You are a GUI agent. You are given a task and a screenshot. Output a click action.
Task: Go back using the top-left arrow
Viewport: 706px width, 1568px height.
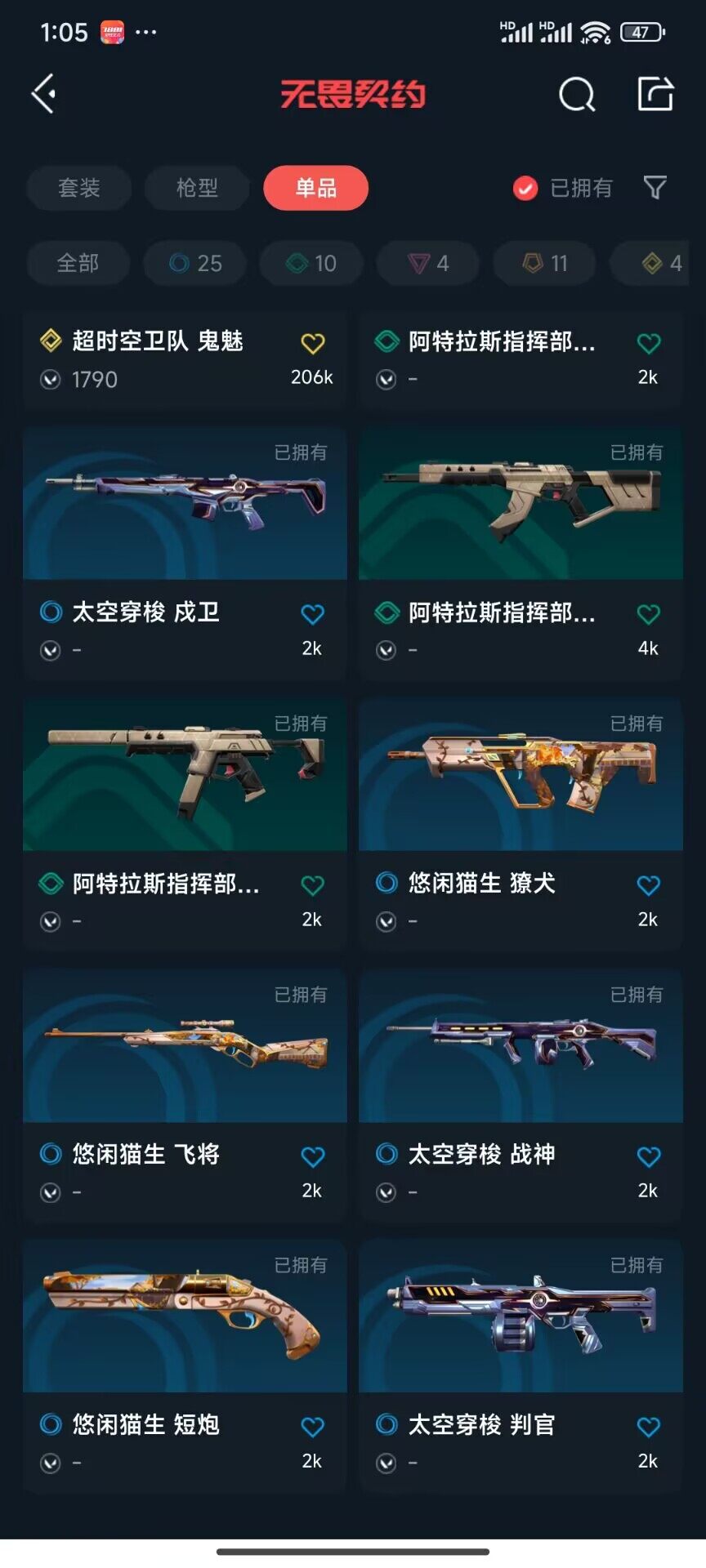[44, 94]
